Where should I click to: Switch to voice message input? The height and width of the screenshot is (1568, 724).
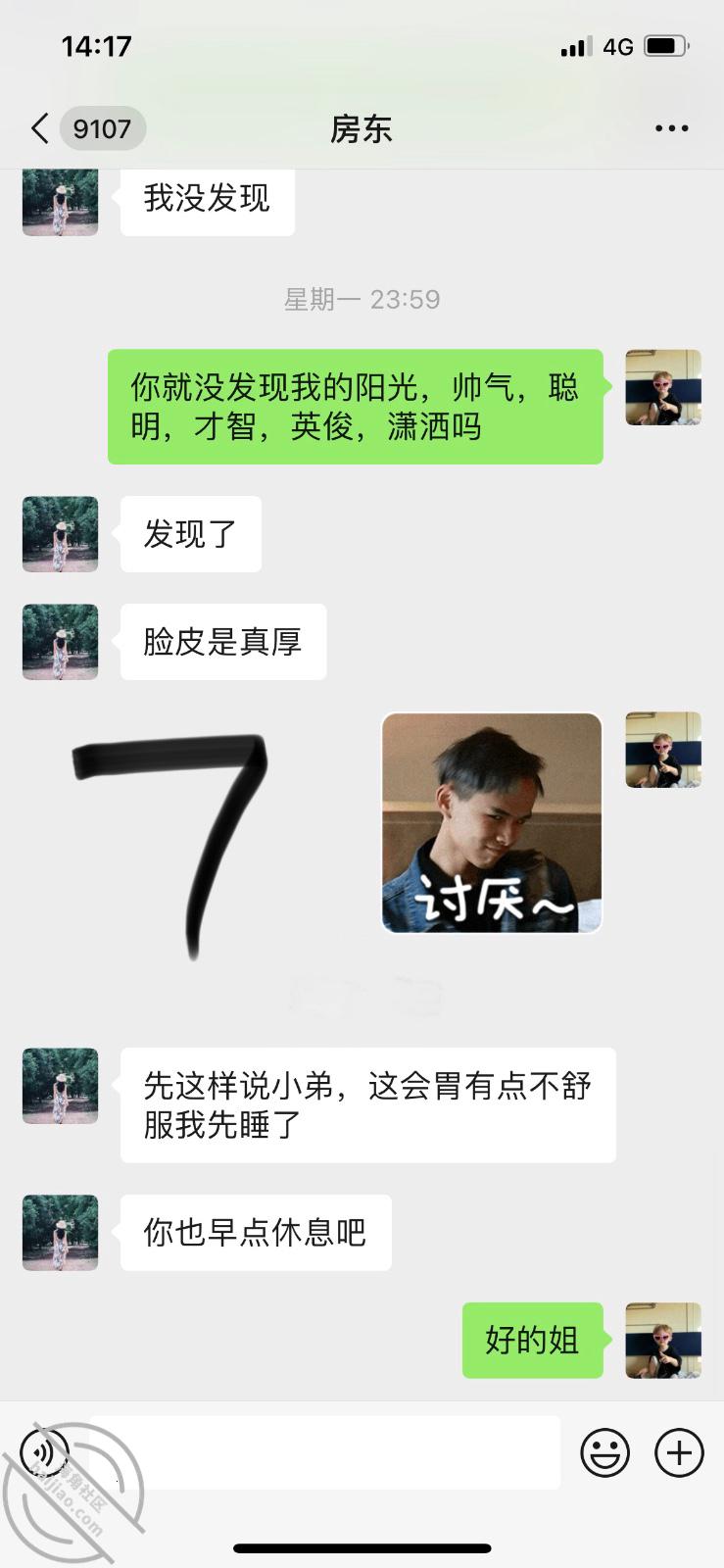(x=44, y=1451)
